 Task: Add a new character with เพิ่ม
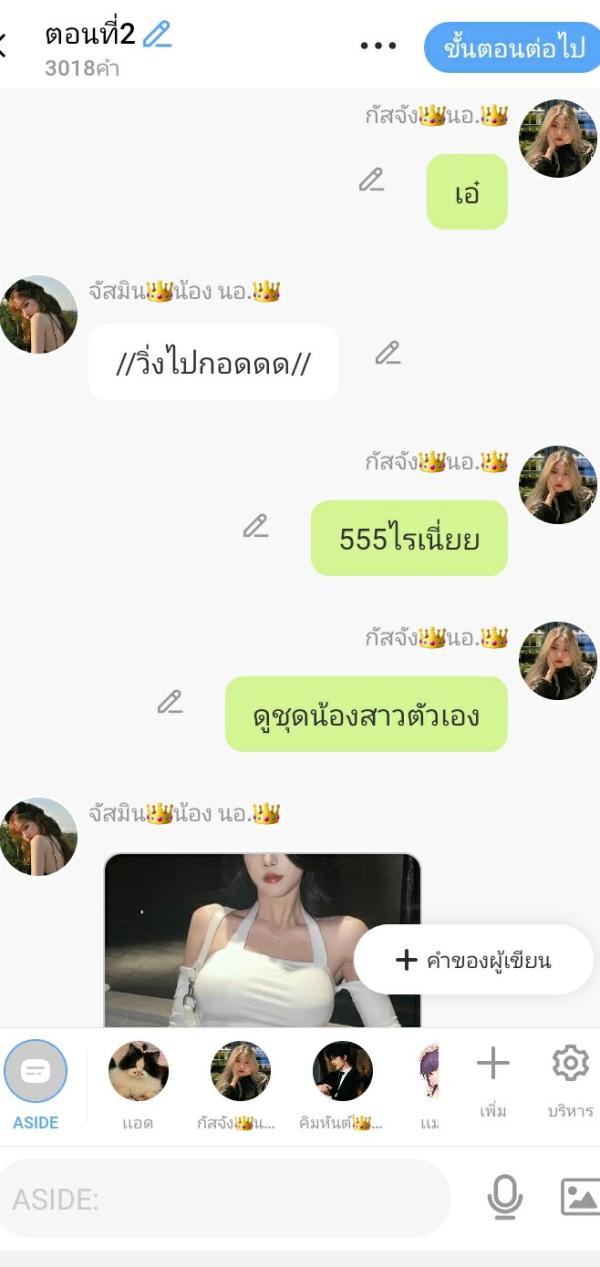click(x=492, y=1078)
